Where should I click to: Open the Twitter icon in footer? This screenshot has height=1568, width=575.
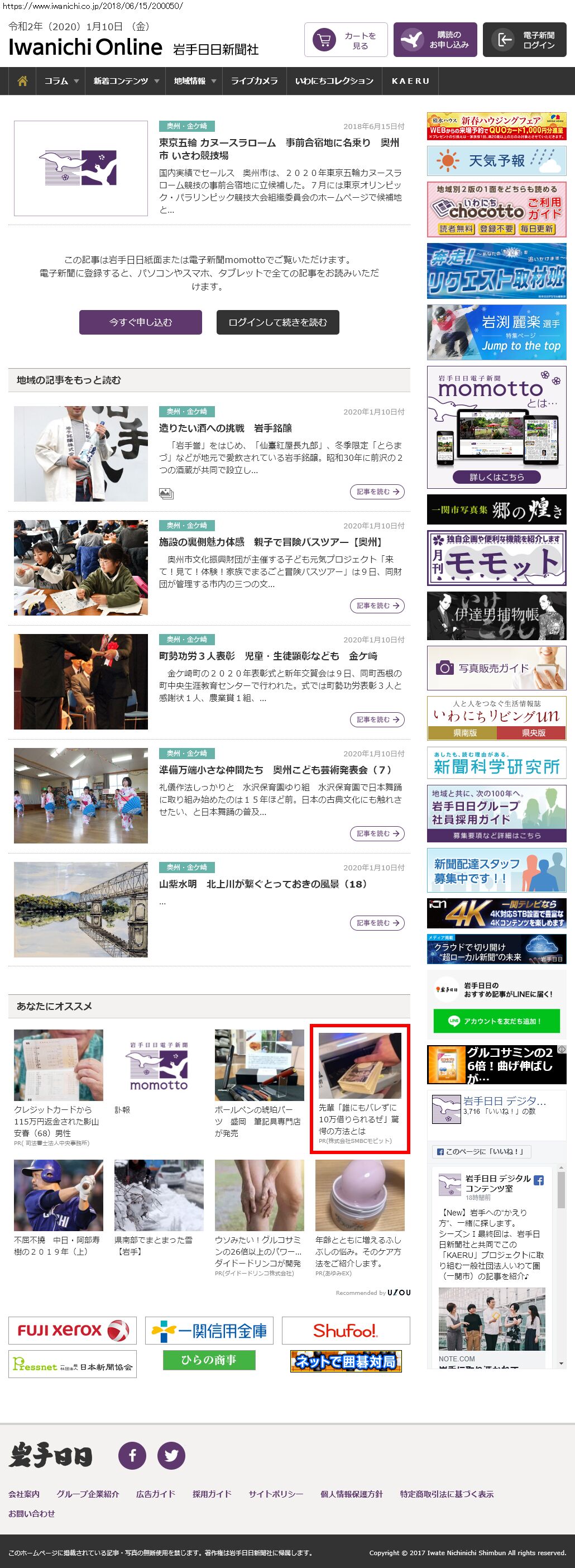pos(171,1455)
